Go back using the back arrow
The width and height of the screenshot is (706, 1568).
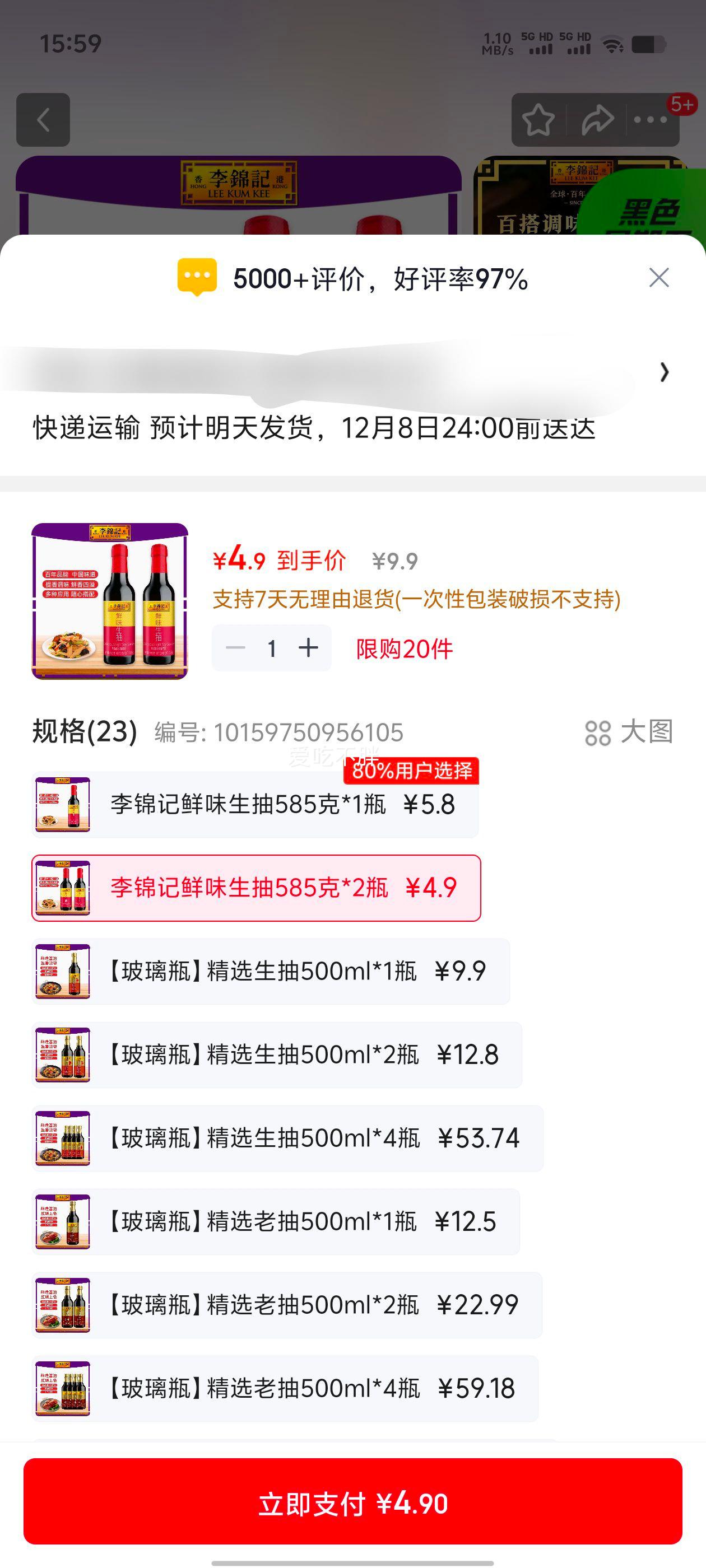(x=43, y=120)
